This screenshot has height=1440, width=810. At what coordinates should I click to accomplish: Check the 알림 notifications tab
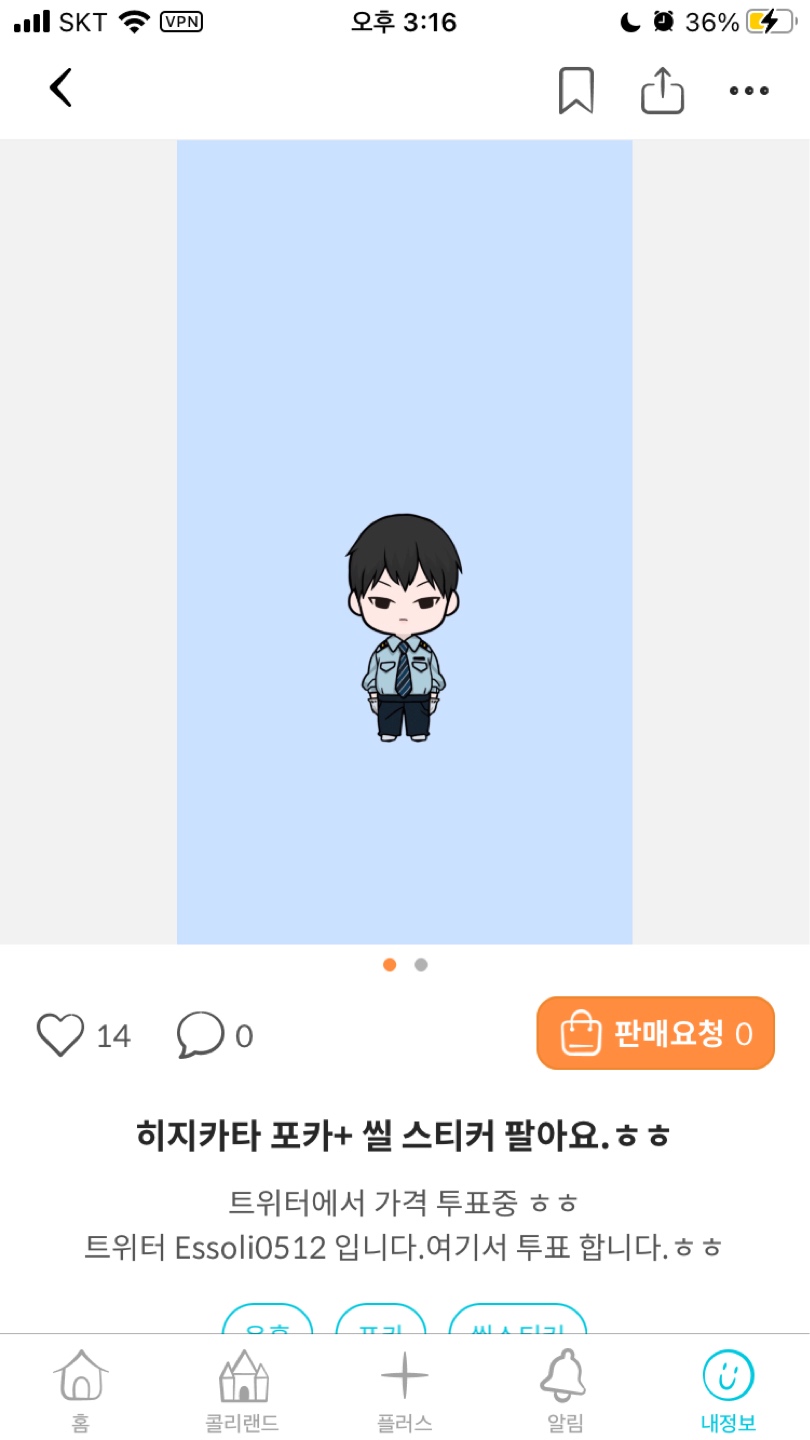pyautogui.click(x=565, y=1390)
